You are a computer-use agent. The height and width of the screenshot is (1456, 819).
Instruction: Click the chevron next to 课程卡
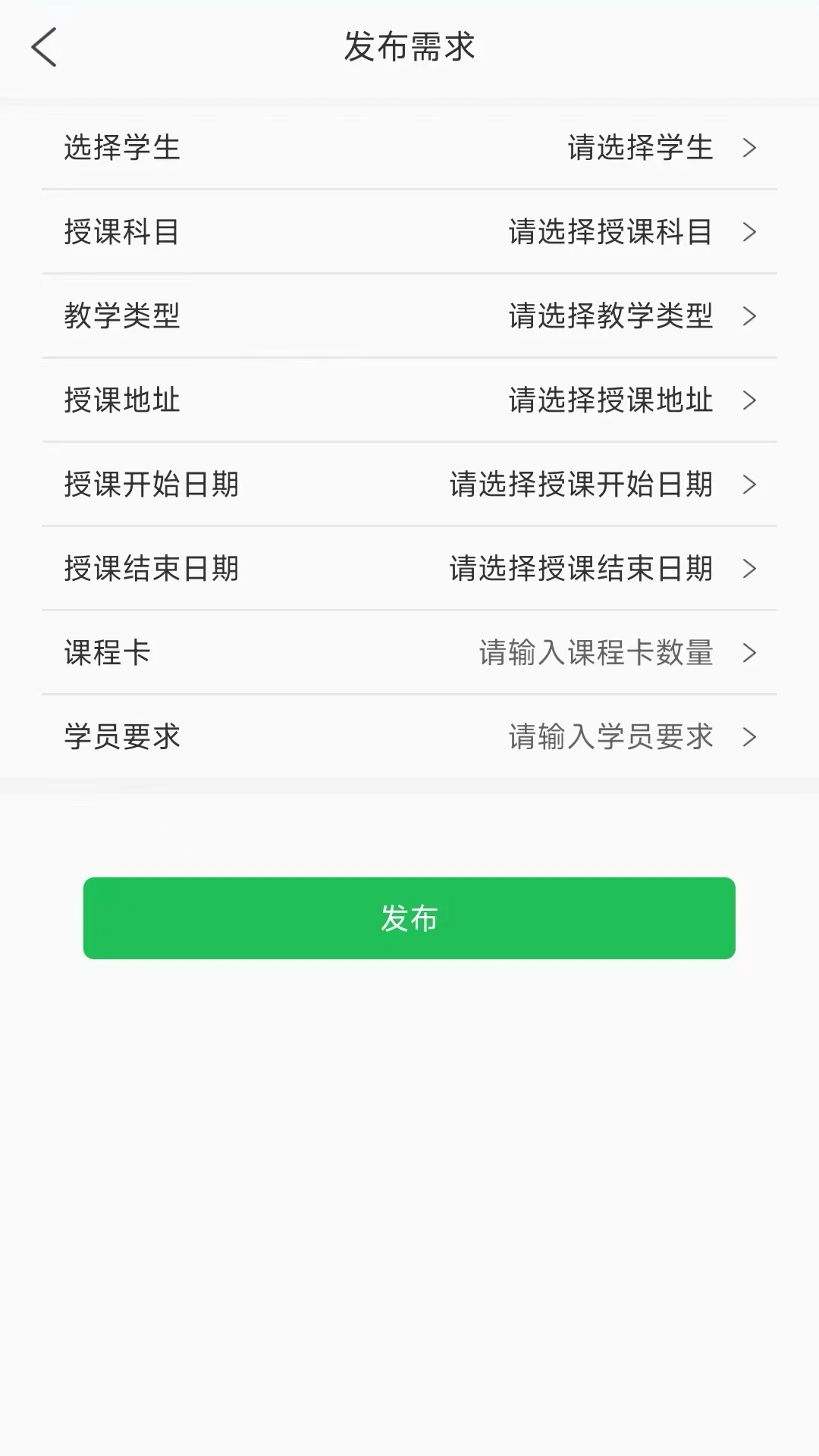pos(751,653)
